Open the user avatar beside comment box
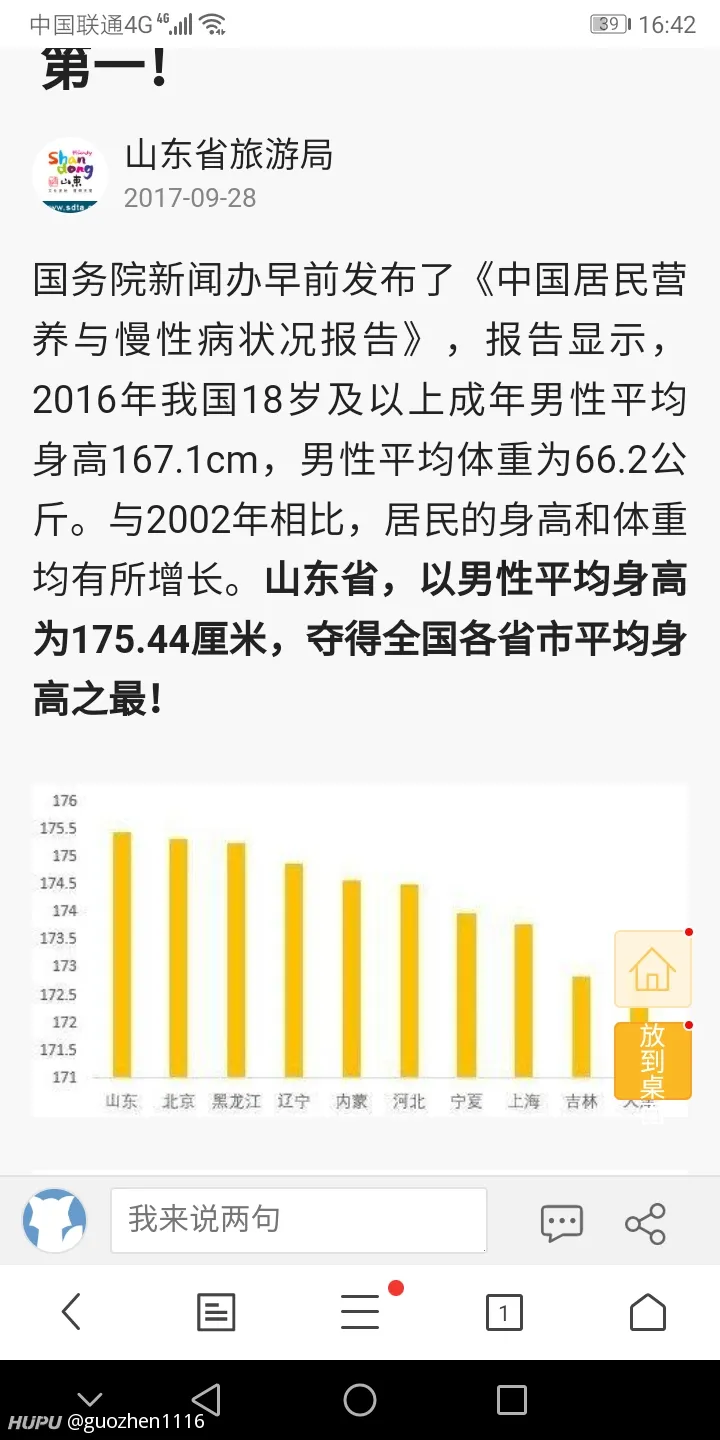This screenshot has width=720, height=1440. pyautogui.click(x=55, y=1221)
